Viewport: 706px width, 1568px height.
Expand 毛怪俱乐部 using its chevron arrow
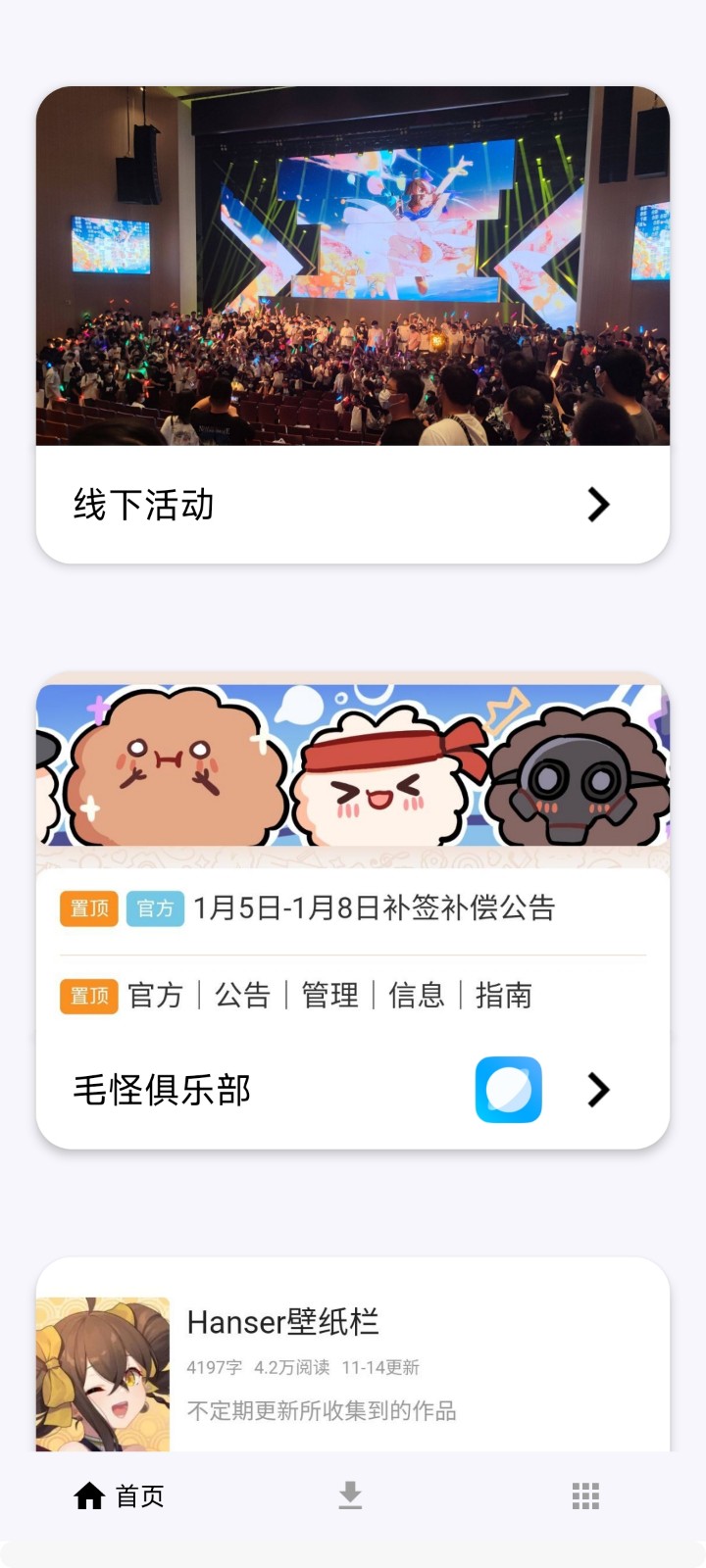click(x=598, y=1089)
